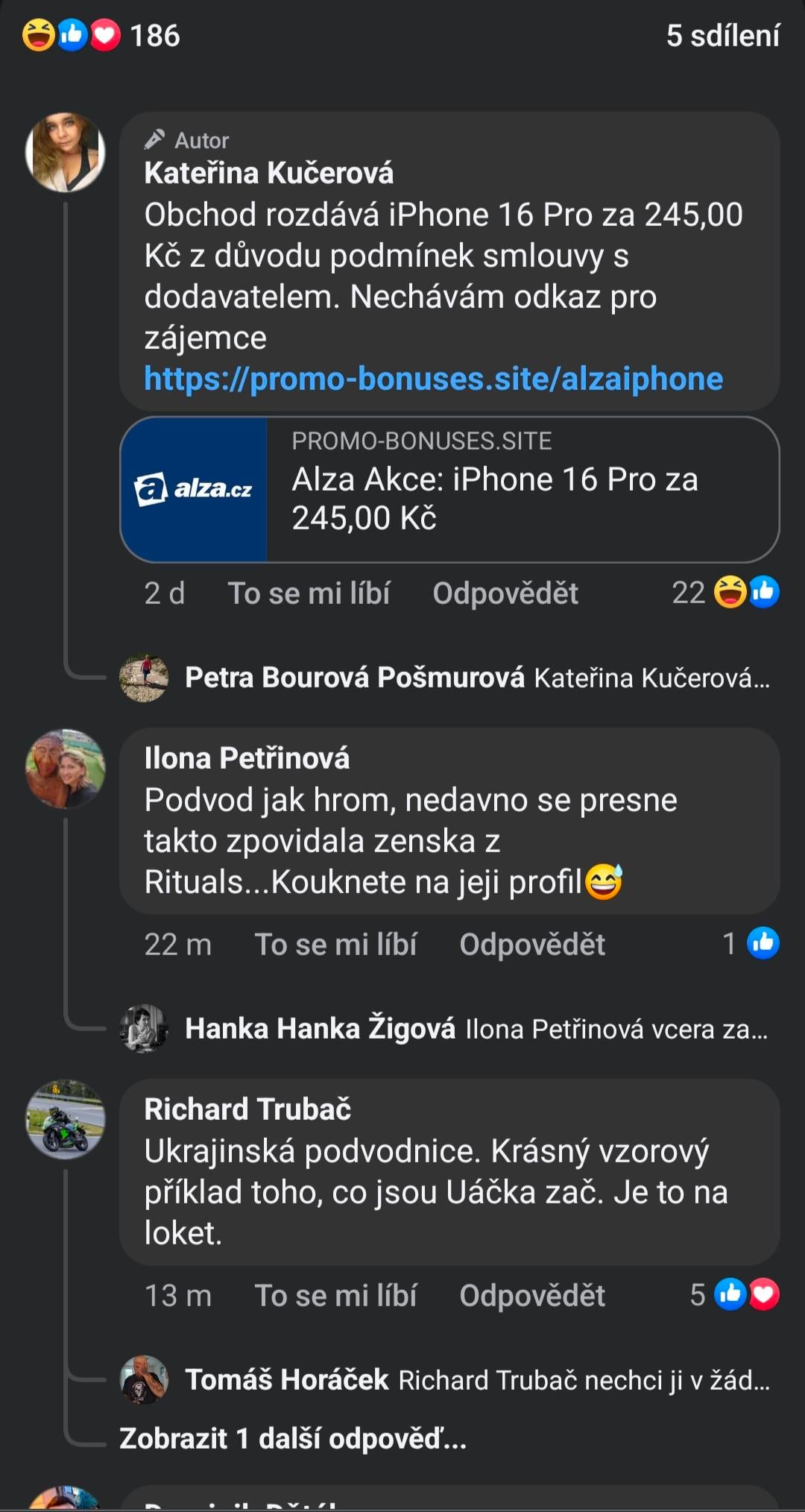
Task: Reply to Ilona Petřinová's comment
Action: point(531,945)
